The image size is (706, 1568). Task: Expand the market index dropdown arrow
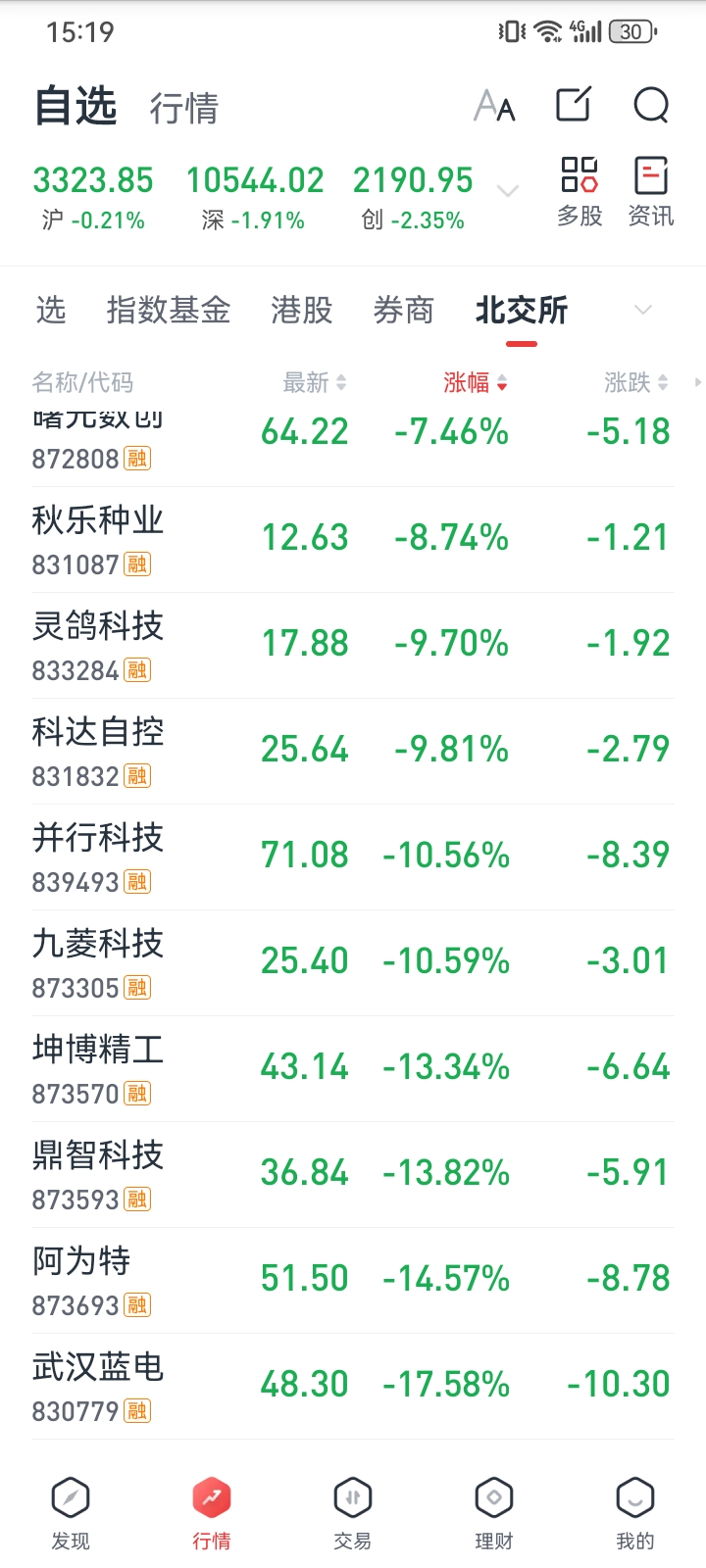[508, 190]
